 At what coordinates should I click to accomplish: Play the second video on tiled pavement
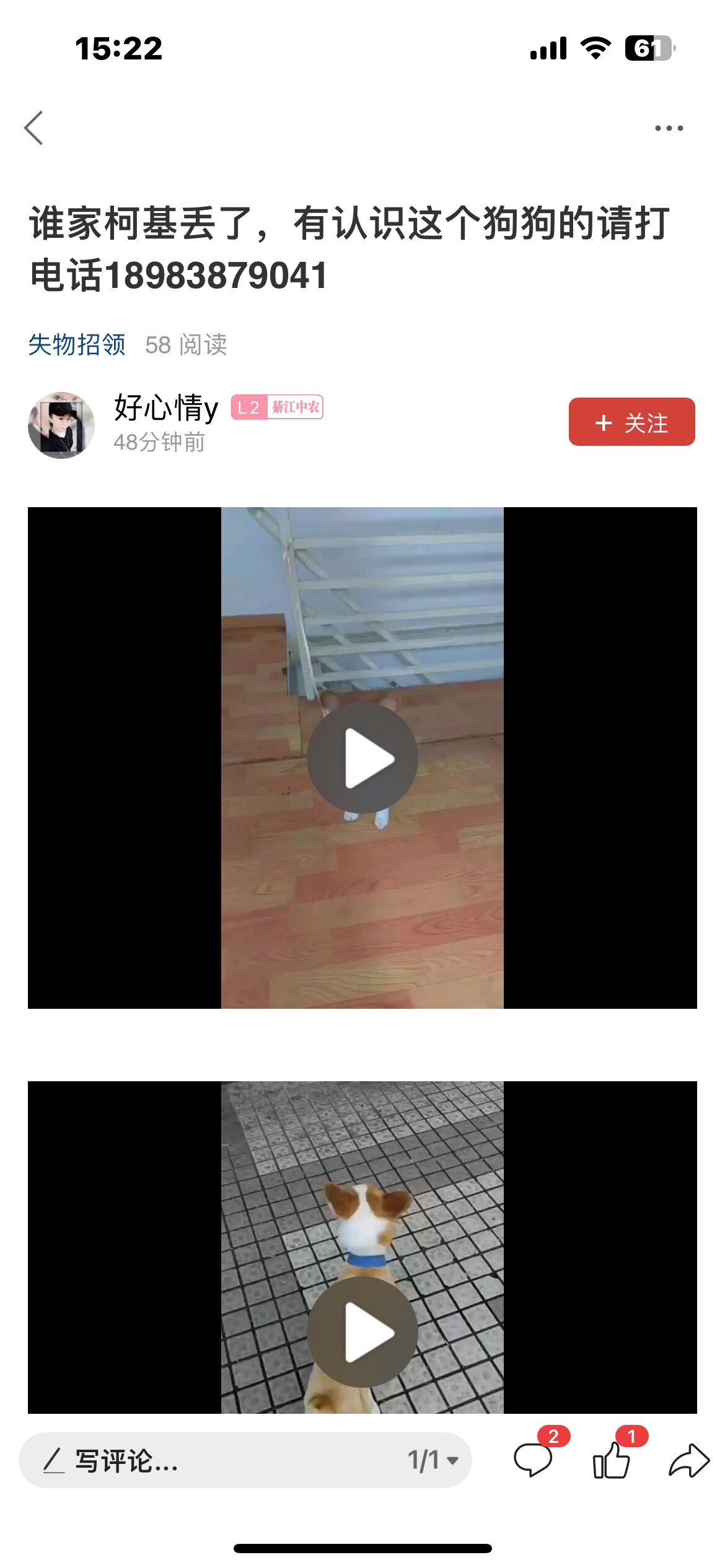coord(362,1331)
